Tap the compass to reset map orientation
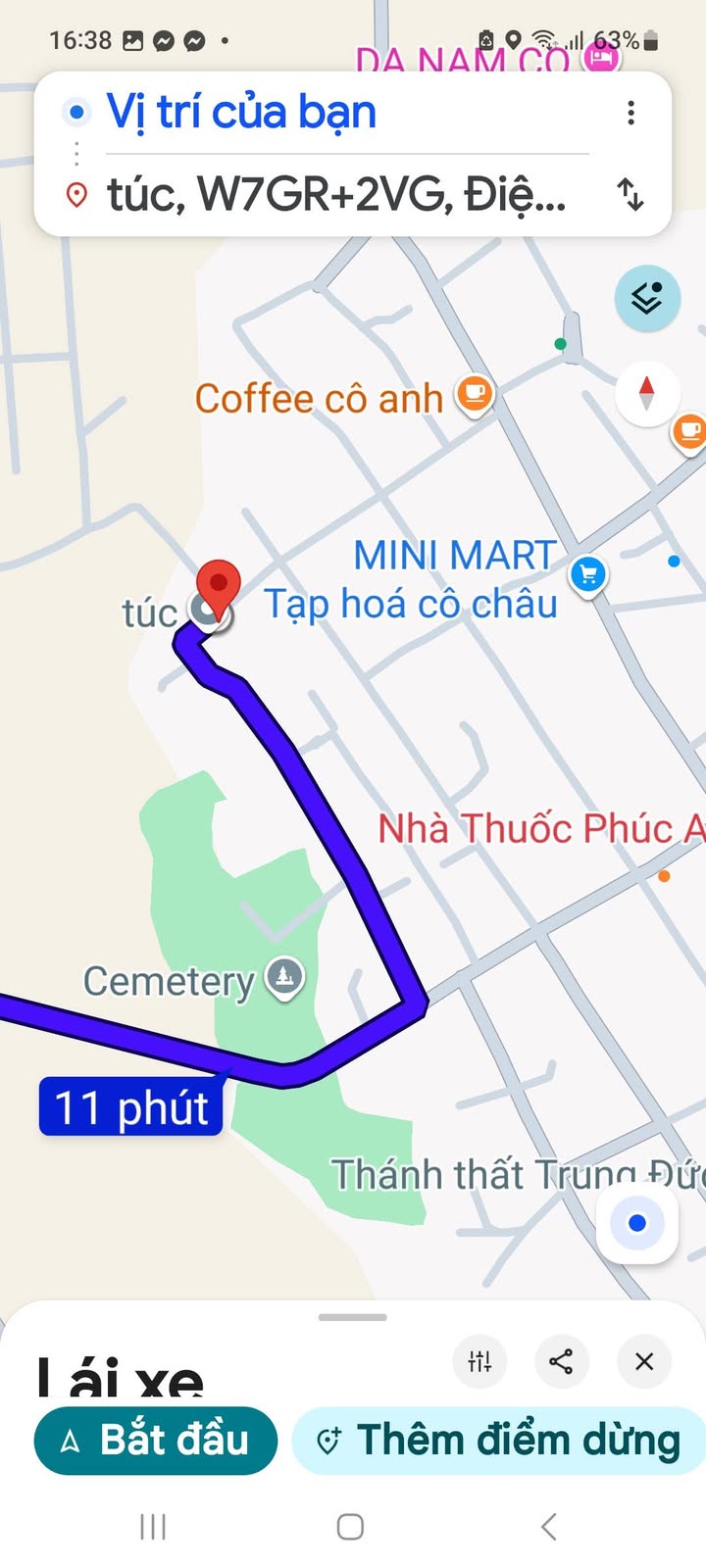The height and width of the screenshot is (1568, 706). tap(646, 392)
